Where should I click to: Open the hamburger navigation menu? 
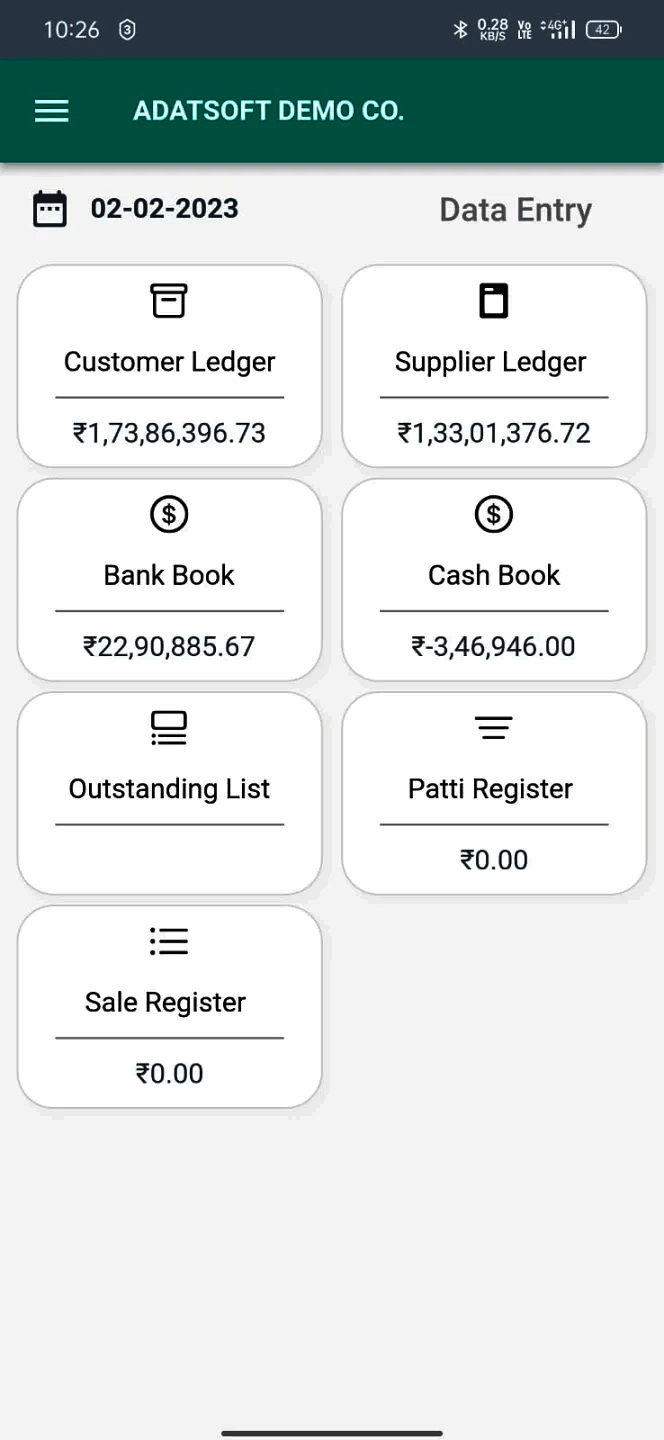click(52, 111)
